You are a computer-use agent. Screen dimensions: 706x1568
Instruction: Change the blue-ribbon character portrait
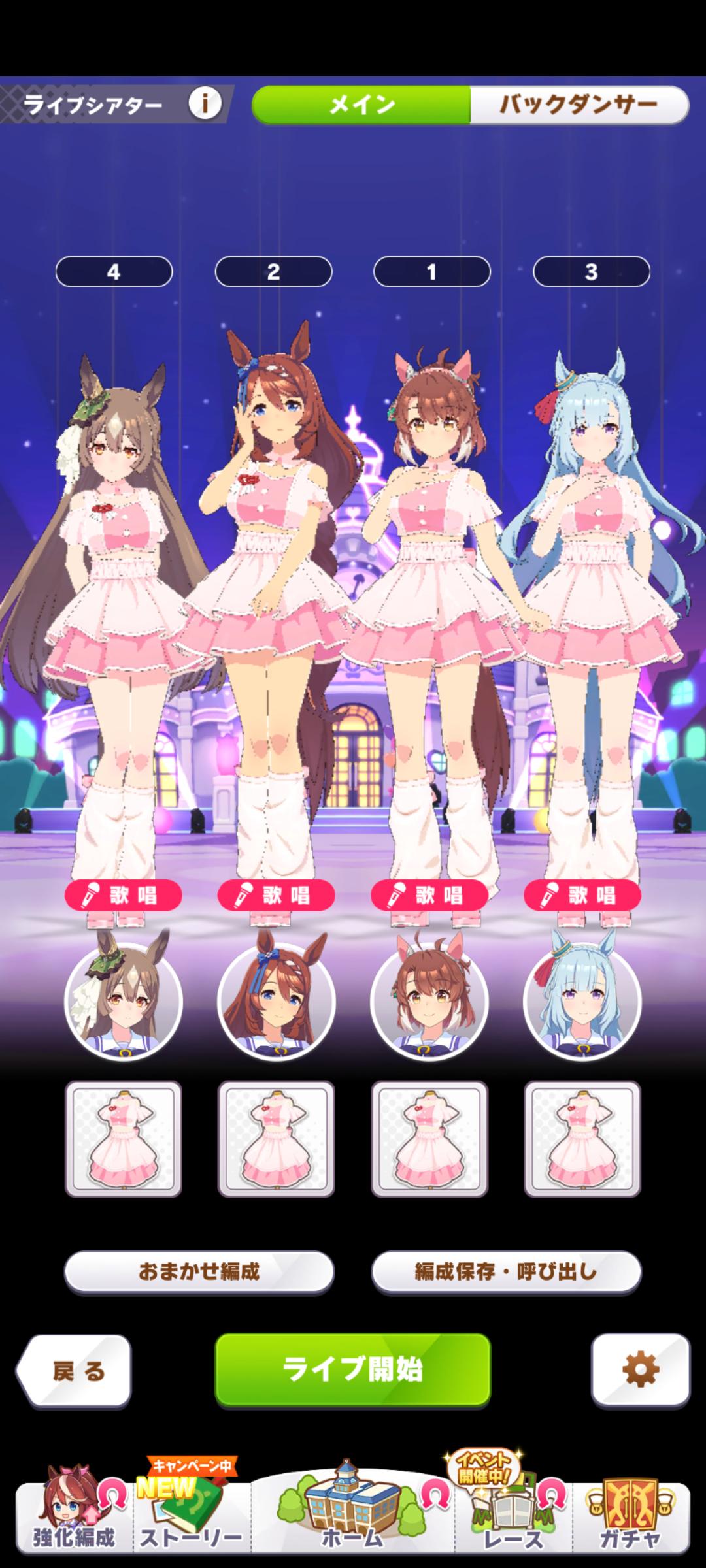pos(276,1001)
